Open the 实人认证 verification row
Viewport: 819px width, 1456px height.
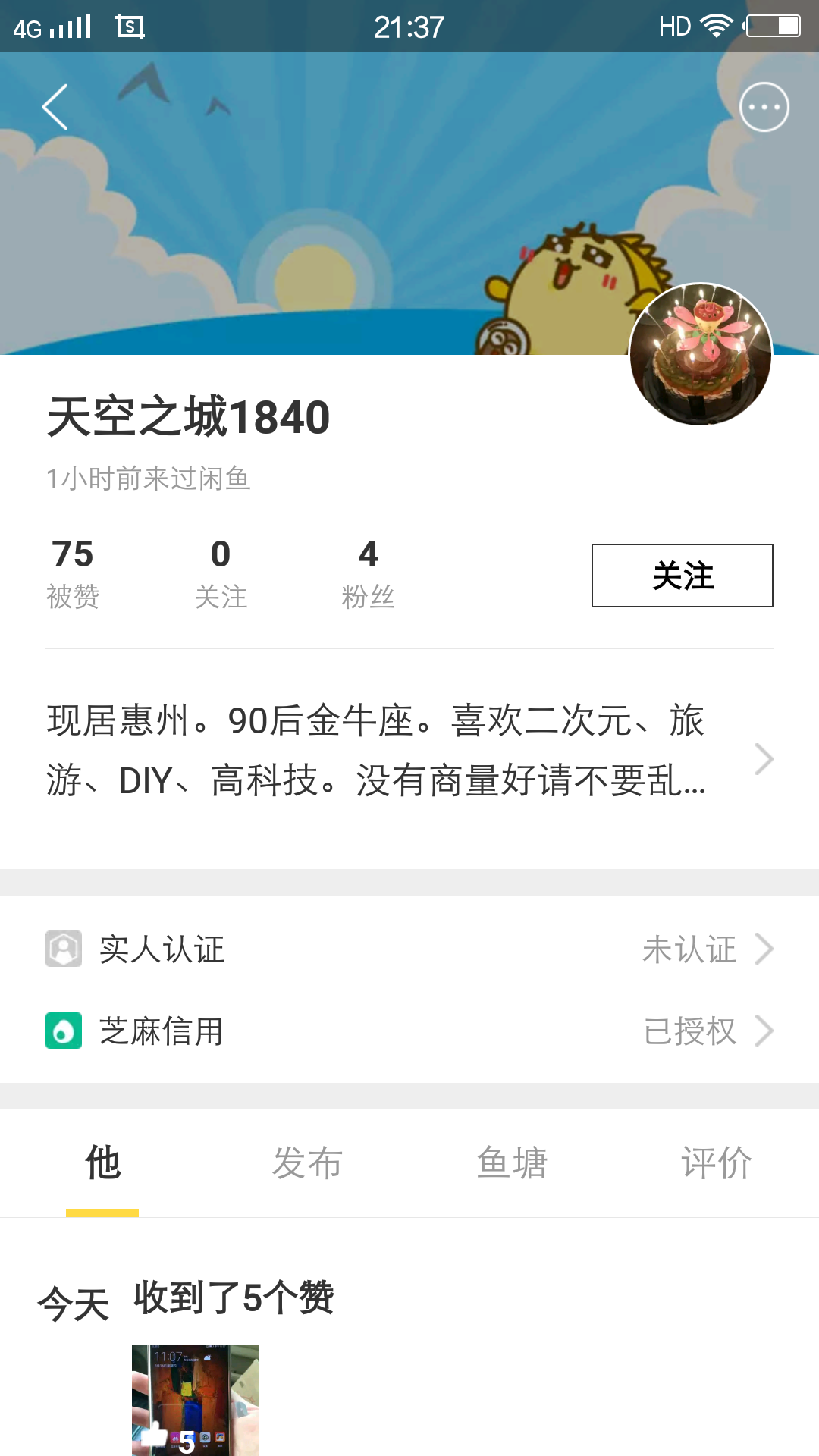pyautogui.click(x=409, y=949)
